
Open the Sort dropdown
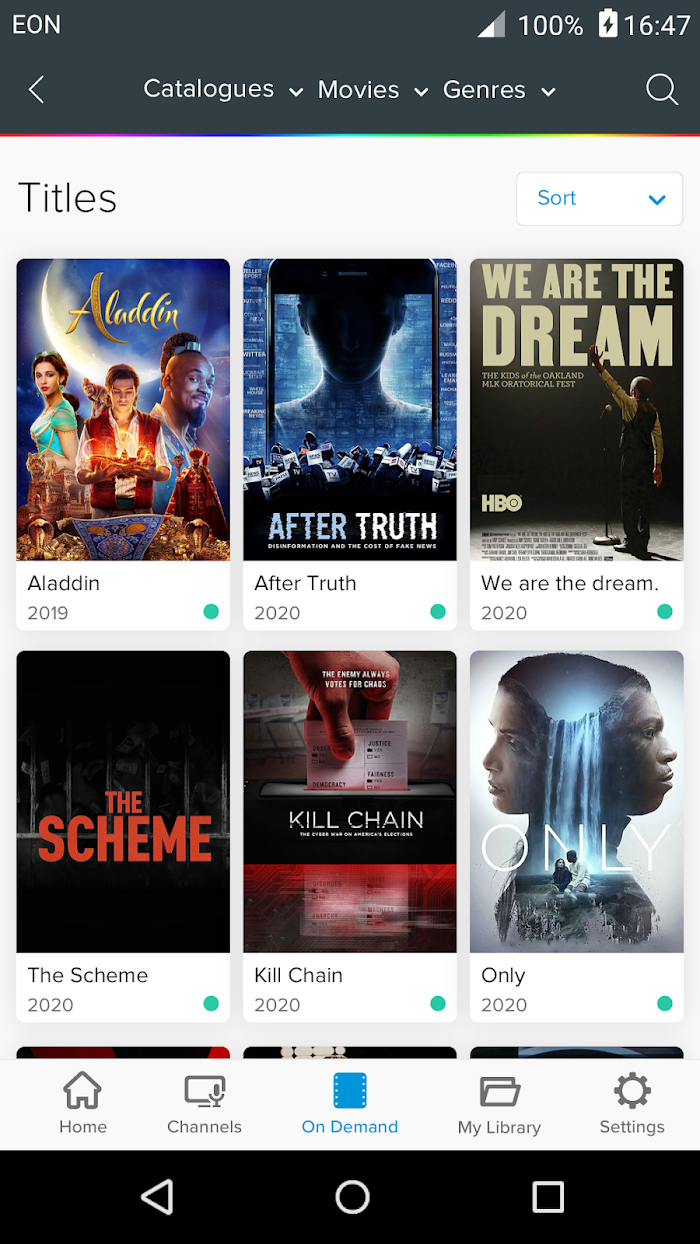pos(600,198)
